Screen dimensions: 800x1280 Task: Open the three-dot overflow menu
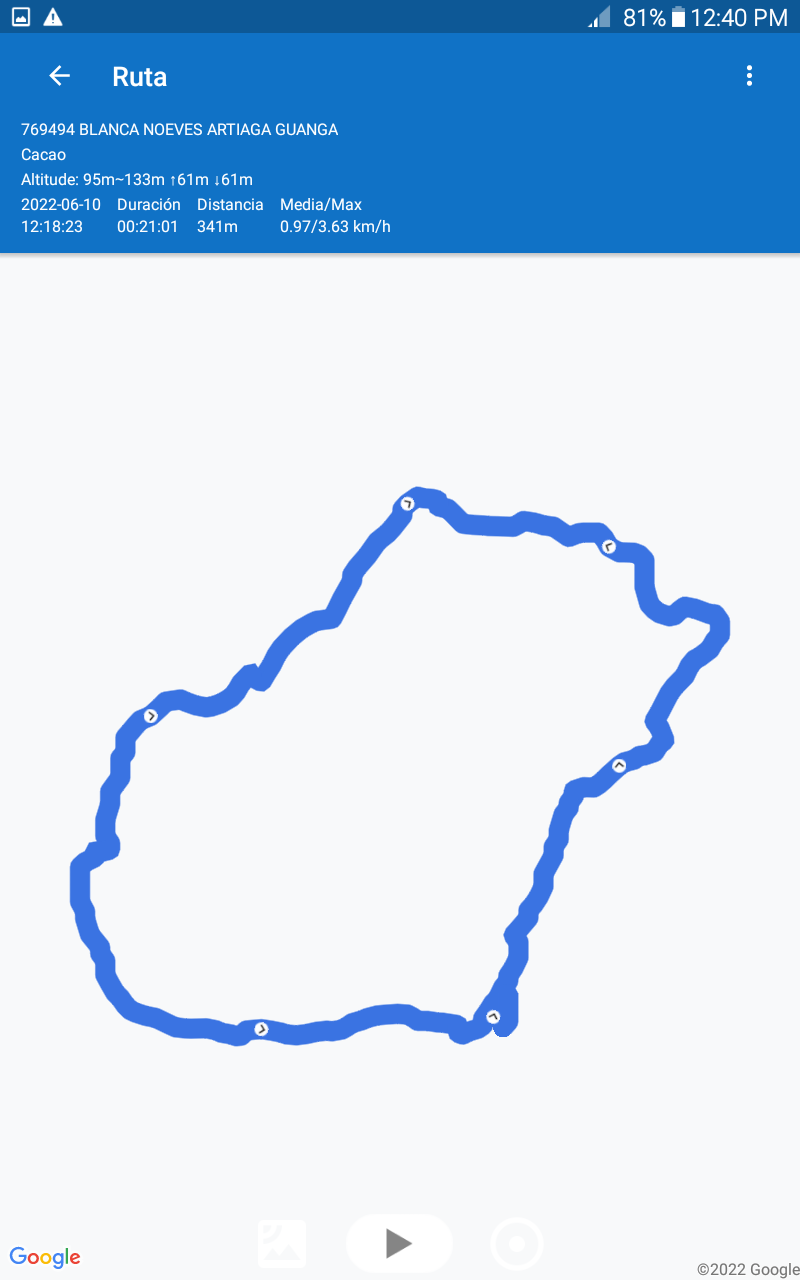pyautogui.click(x=749, y=76)
